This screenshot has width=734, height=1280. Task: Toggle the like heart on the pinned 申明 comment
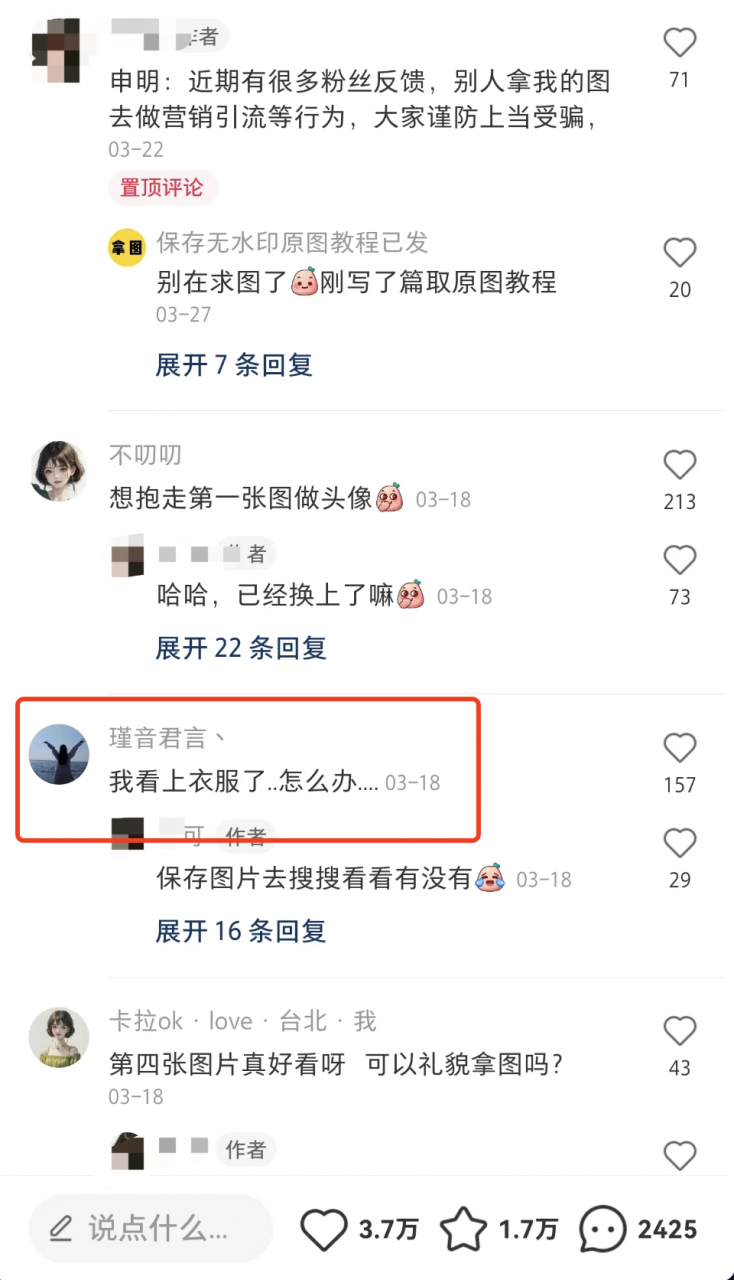tap(679, 42)
